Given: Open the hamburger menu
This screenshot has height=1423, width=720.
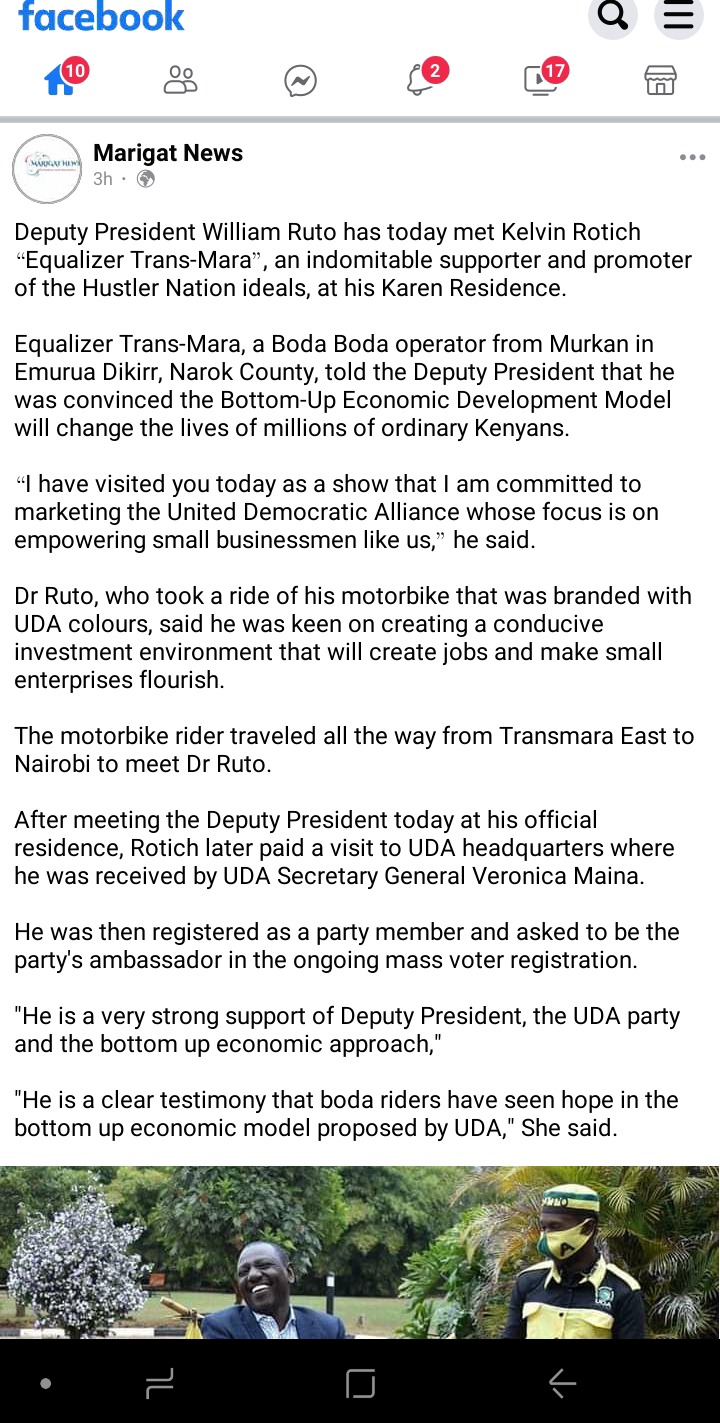Looking at the screenshot, I should pos(679,16).
